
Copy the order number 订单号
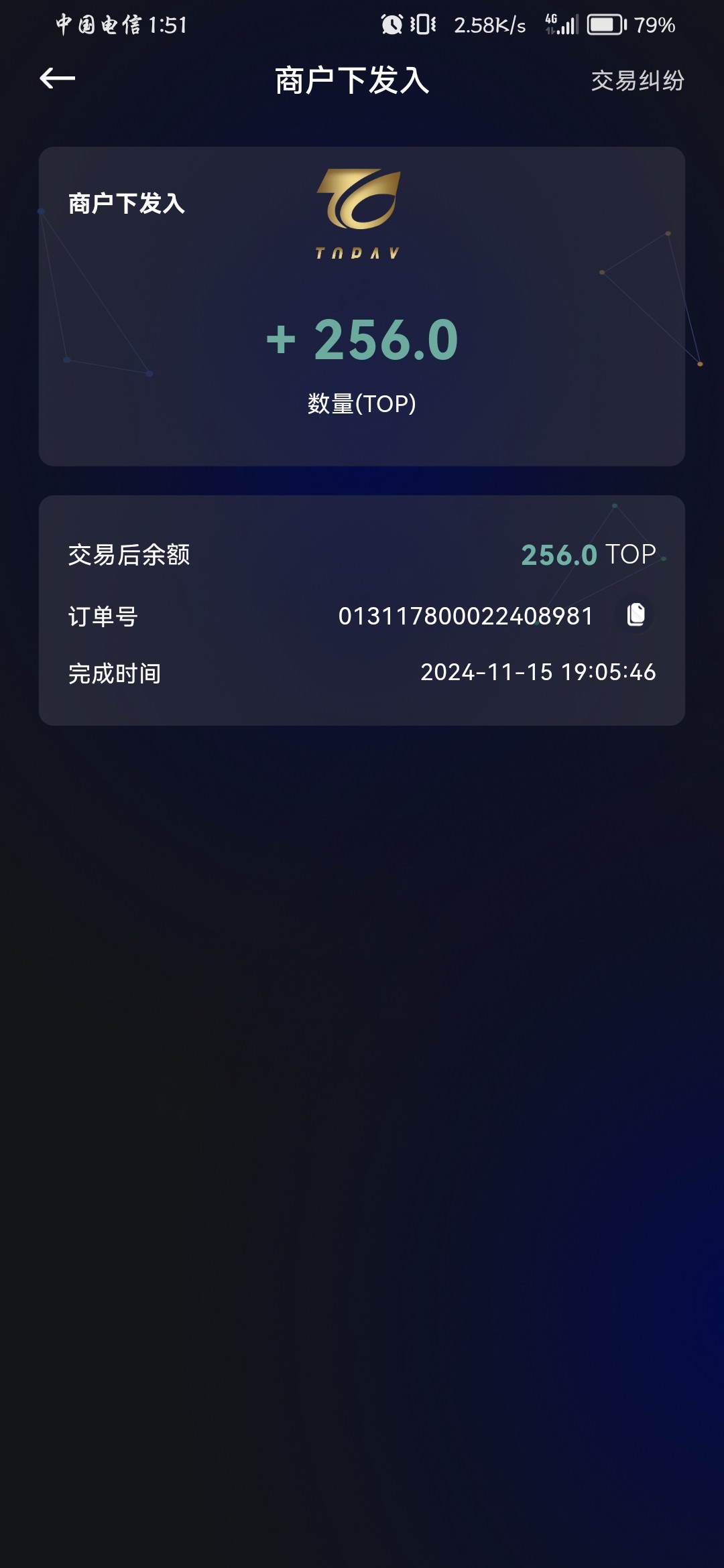(636, 614)
